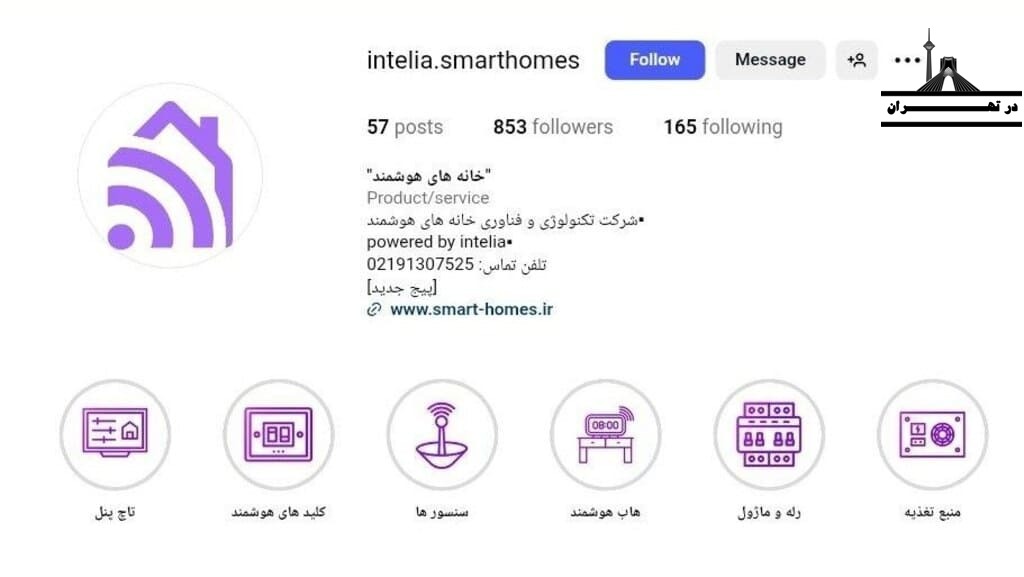
Task: Open the کلید های هوشمند highlight
Action: click(x=278, y=434)
